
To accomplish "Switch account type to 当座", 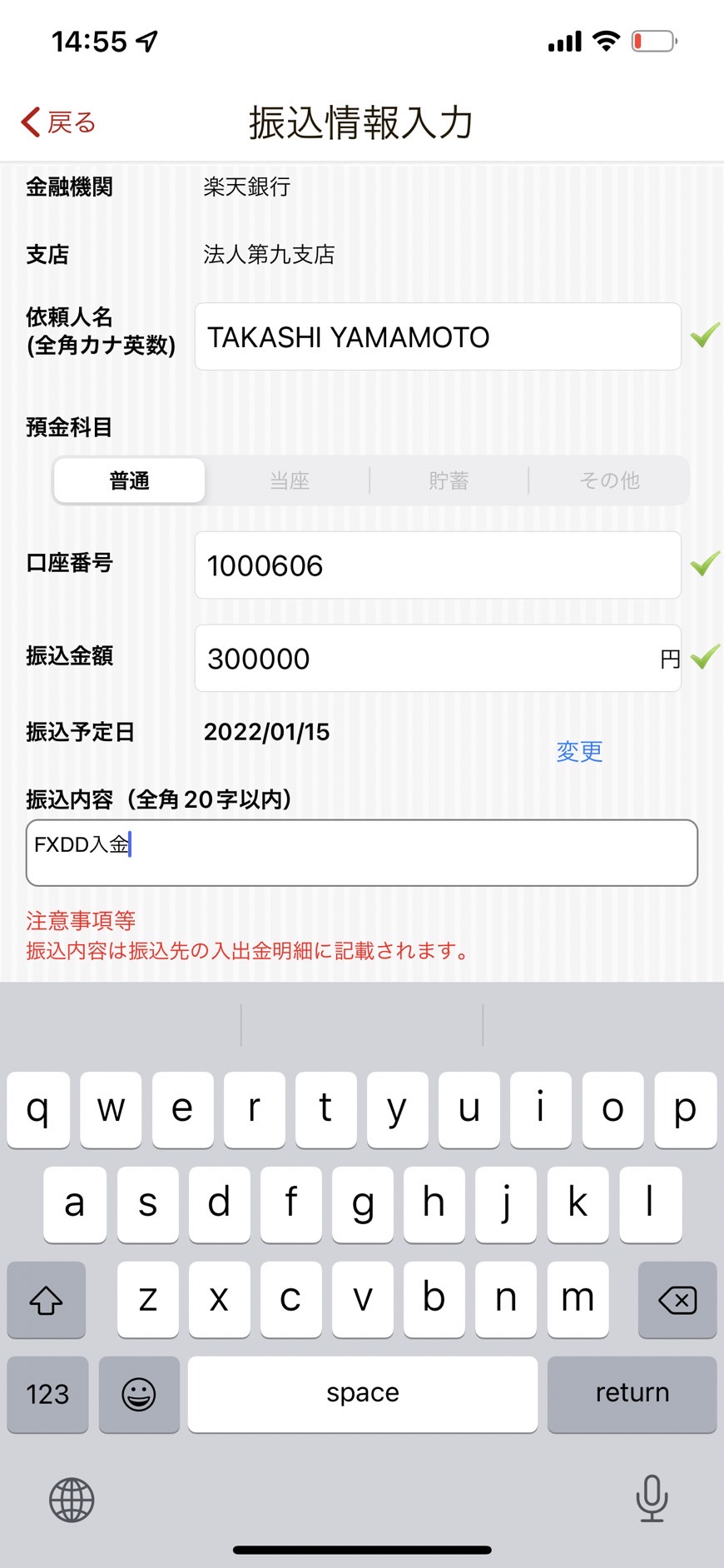I will [x=290, y=480].
